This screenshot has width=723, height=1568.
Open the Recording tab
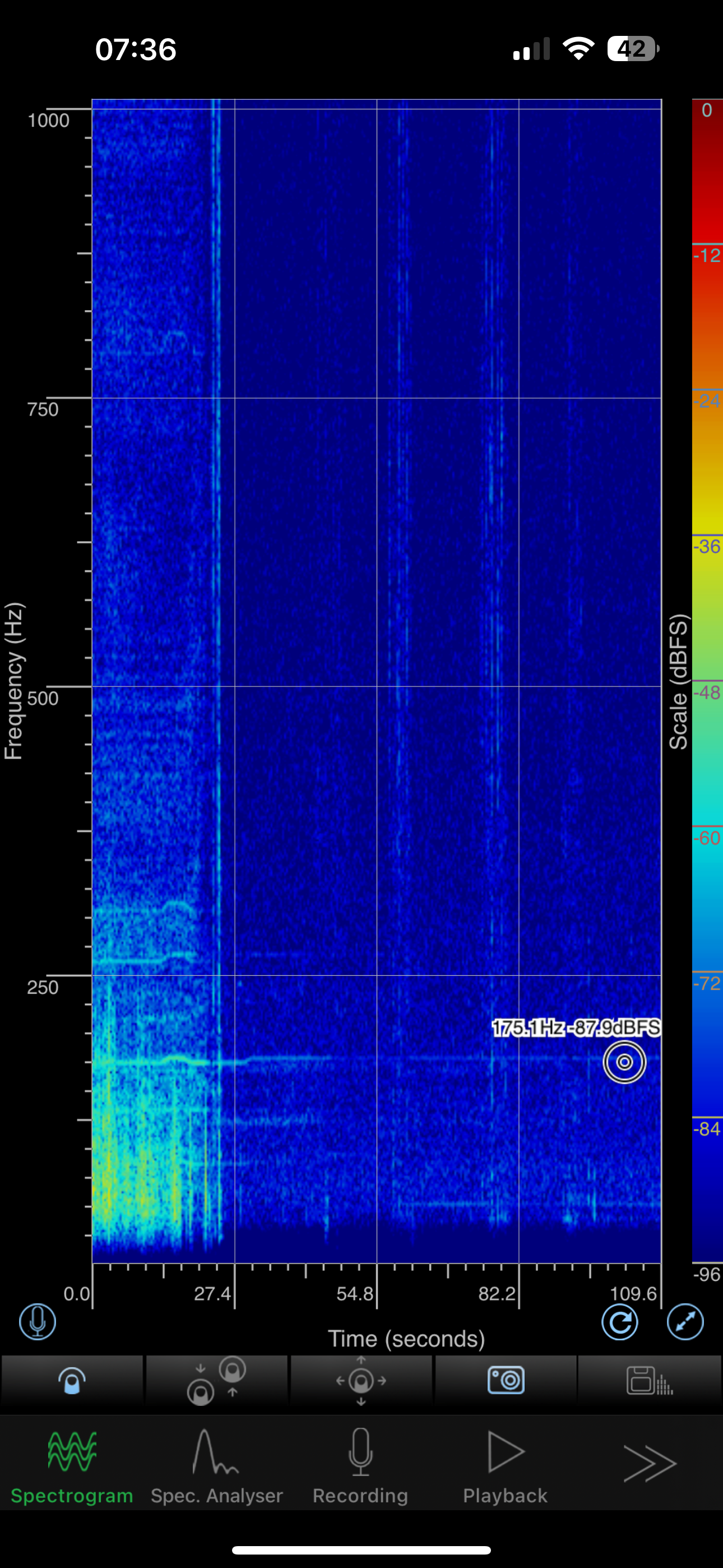click(x=360, y=1467)
